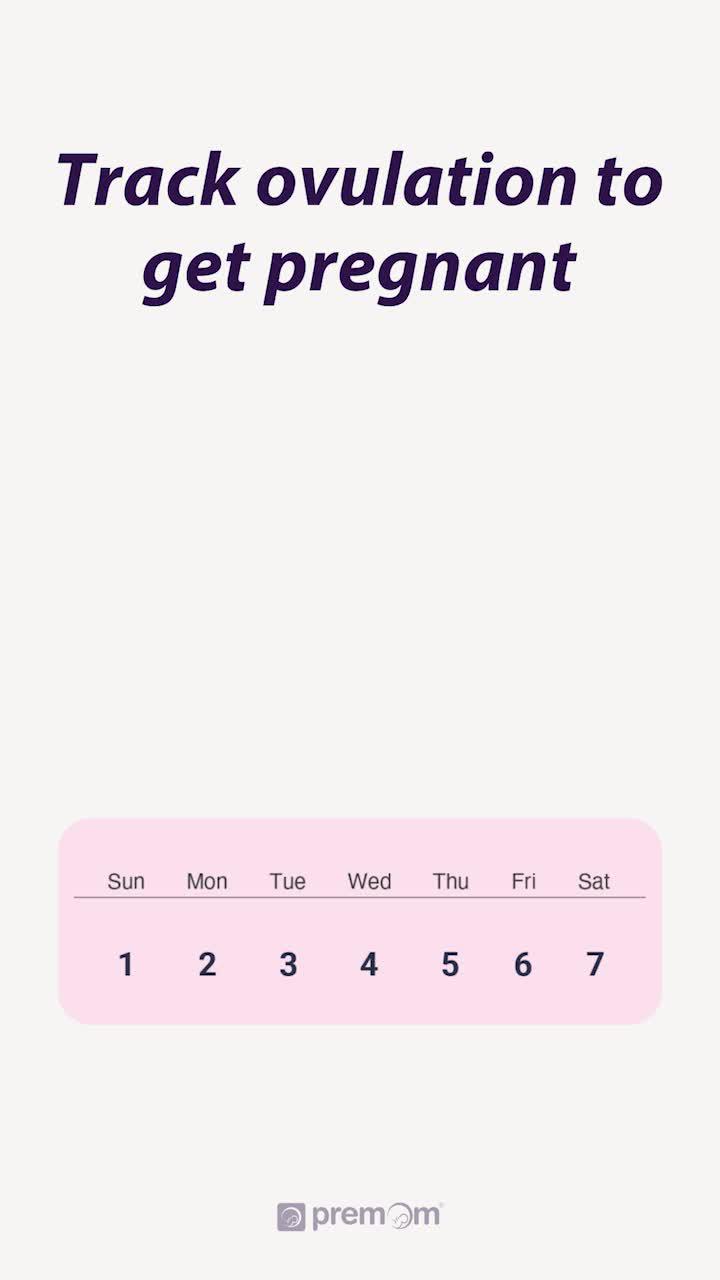Click the Sun column header

[x=125, y=882]
